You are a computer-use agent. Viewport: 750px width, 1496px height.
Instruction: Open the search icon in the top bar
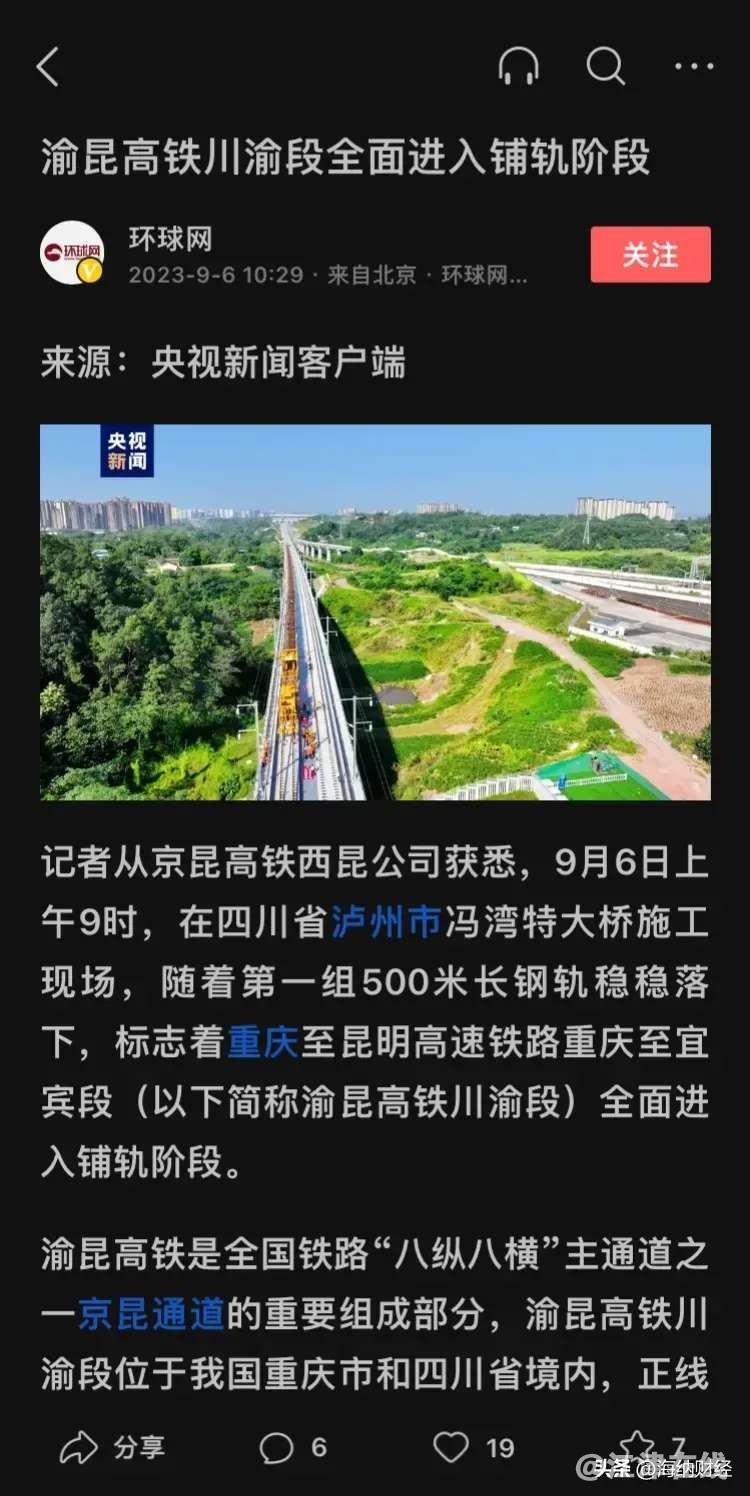tap(605, 67)
